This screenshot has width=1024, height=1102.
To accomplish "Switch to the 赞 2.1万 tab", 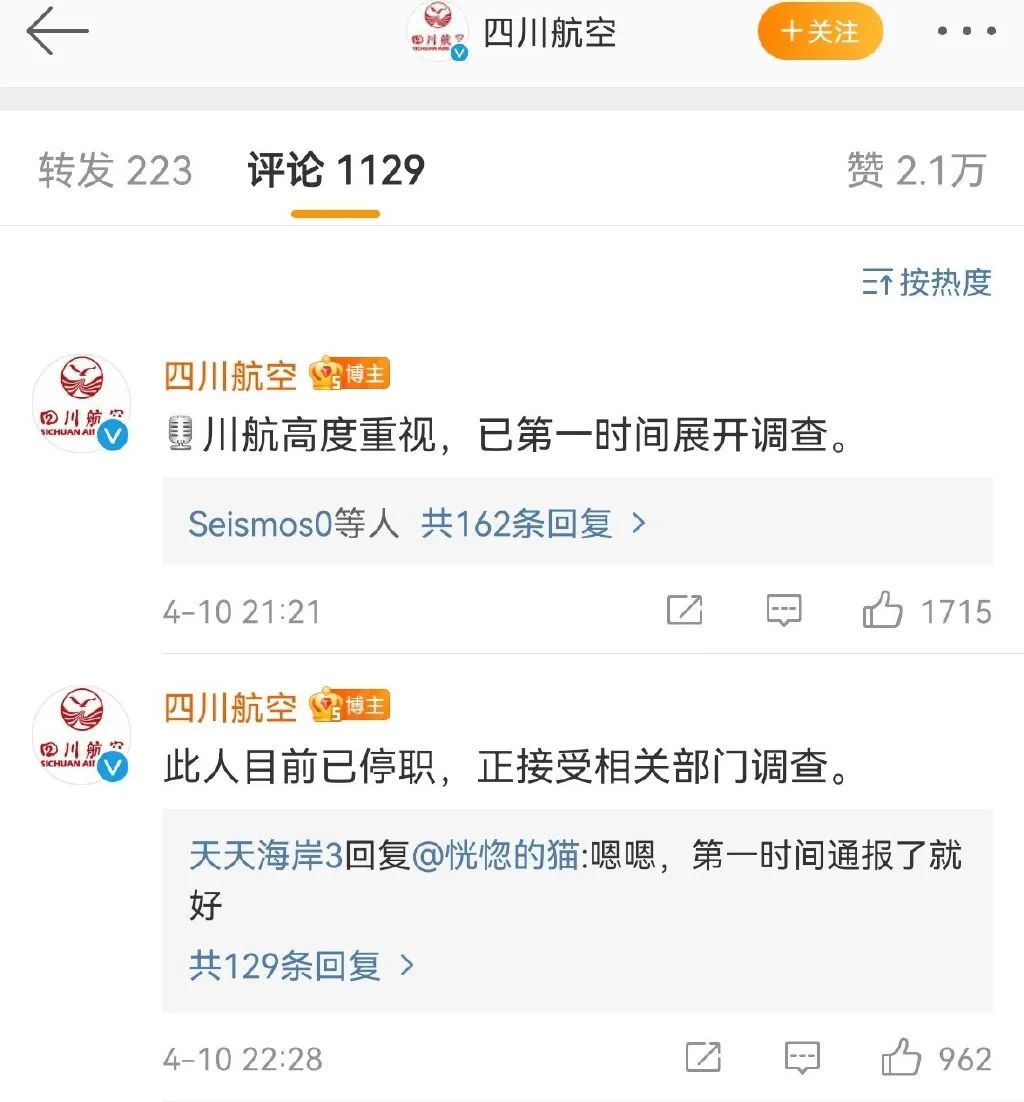I will pos(916,171).
